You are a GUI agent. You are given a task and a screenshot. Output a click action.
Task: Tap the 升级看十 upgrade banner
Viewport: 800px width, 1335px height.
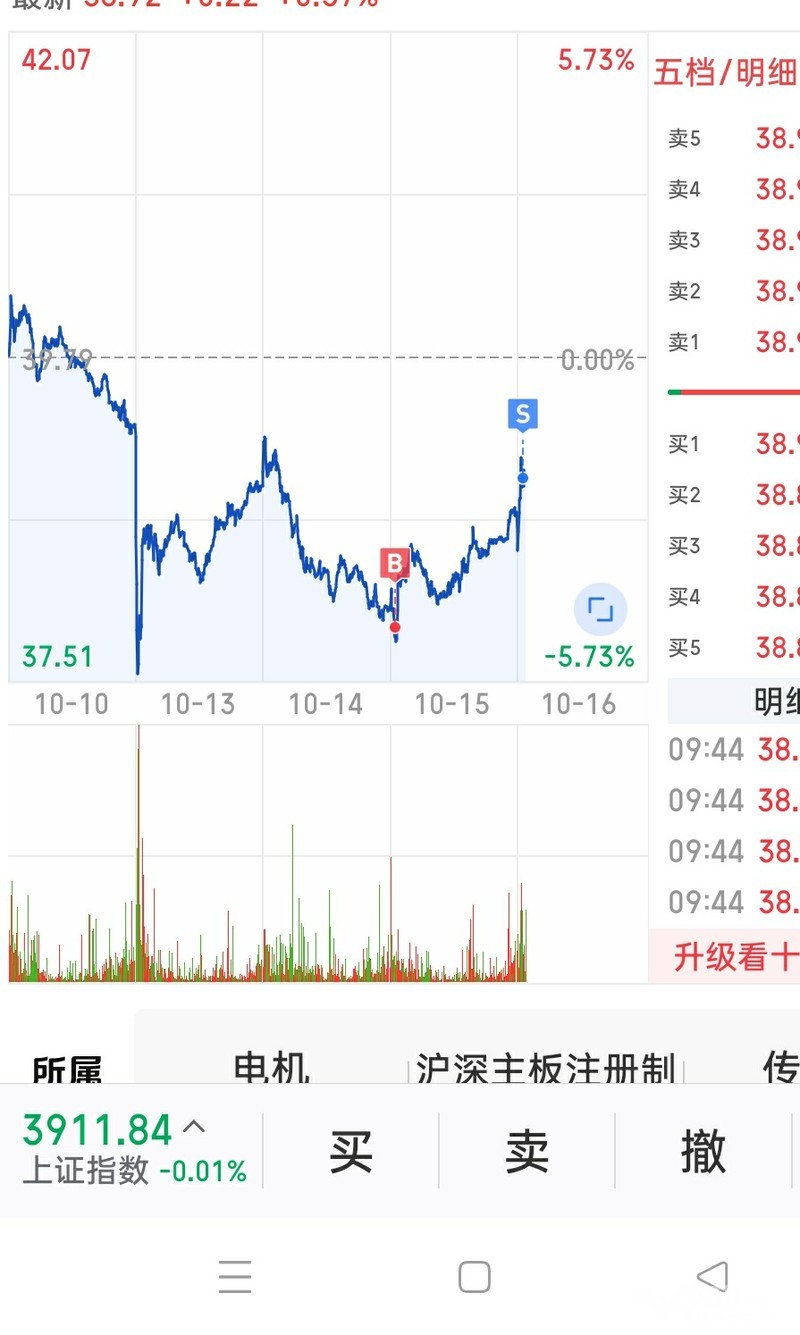[x=735, y=957]
